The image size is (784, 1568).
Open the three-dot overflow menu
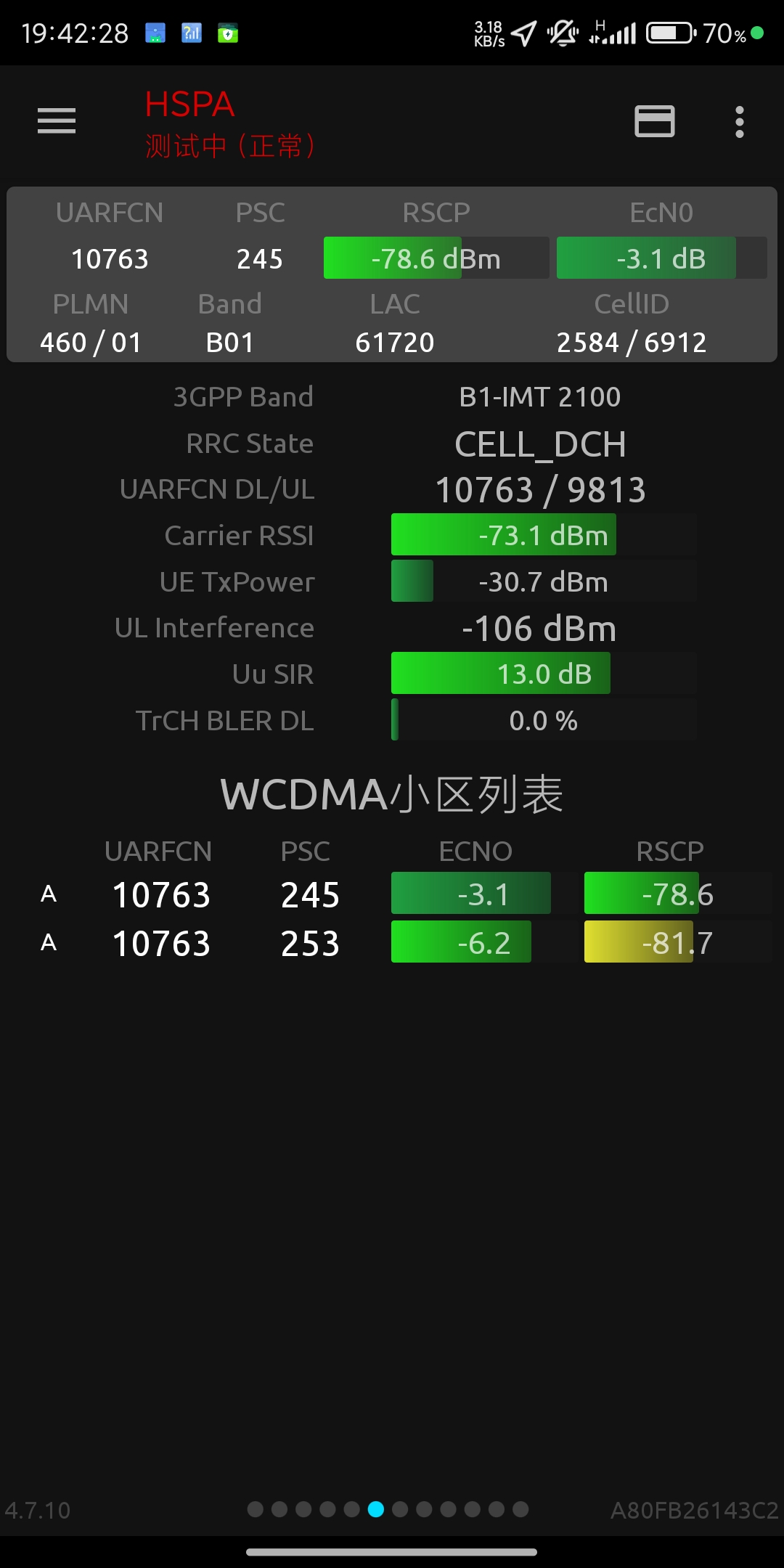739,122
